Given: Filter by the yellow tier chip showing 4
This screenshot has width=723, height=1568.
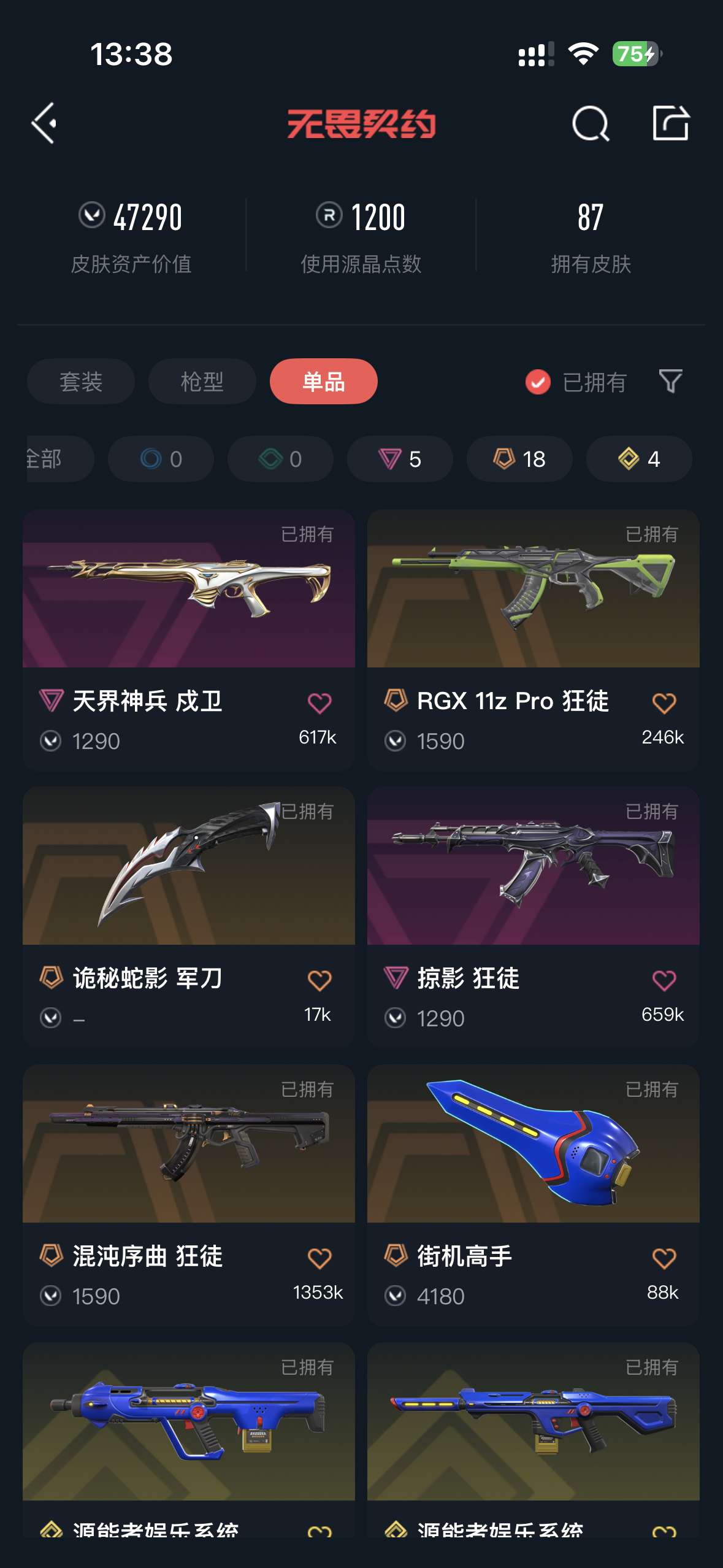Looking at the screenshot, I should click(639, 459).
